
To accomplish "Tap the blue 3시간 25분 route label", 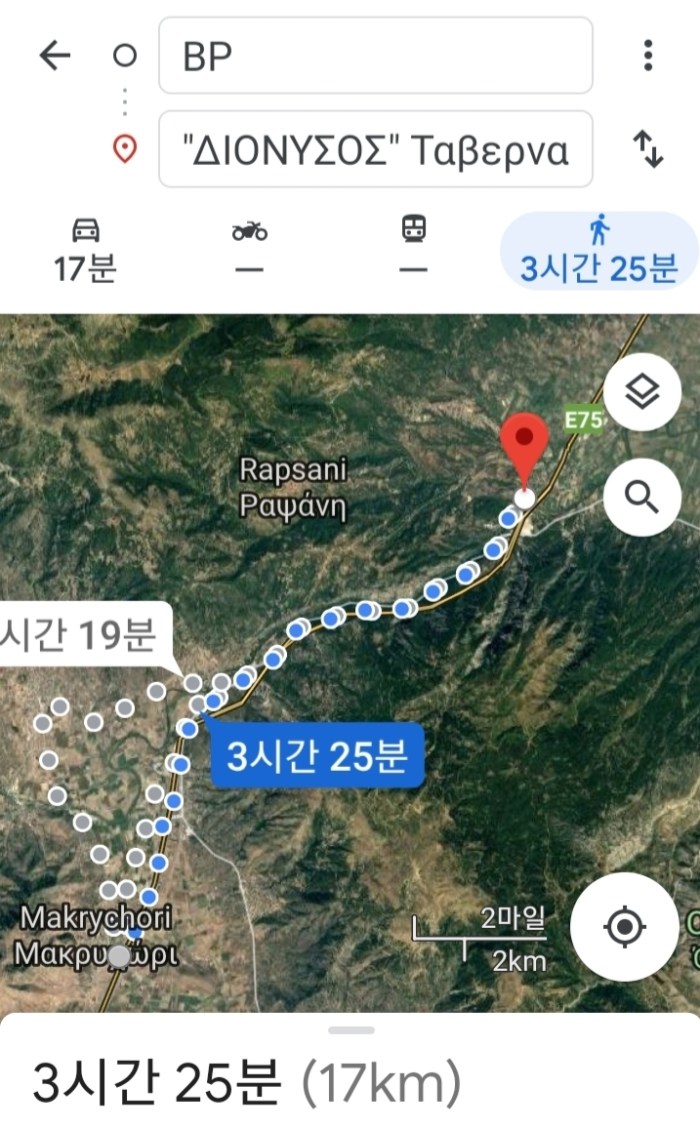I will coord(317,756).
